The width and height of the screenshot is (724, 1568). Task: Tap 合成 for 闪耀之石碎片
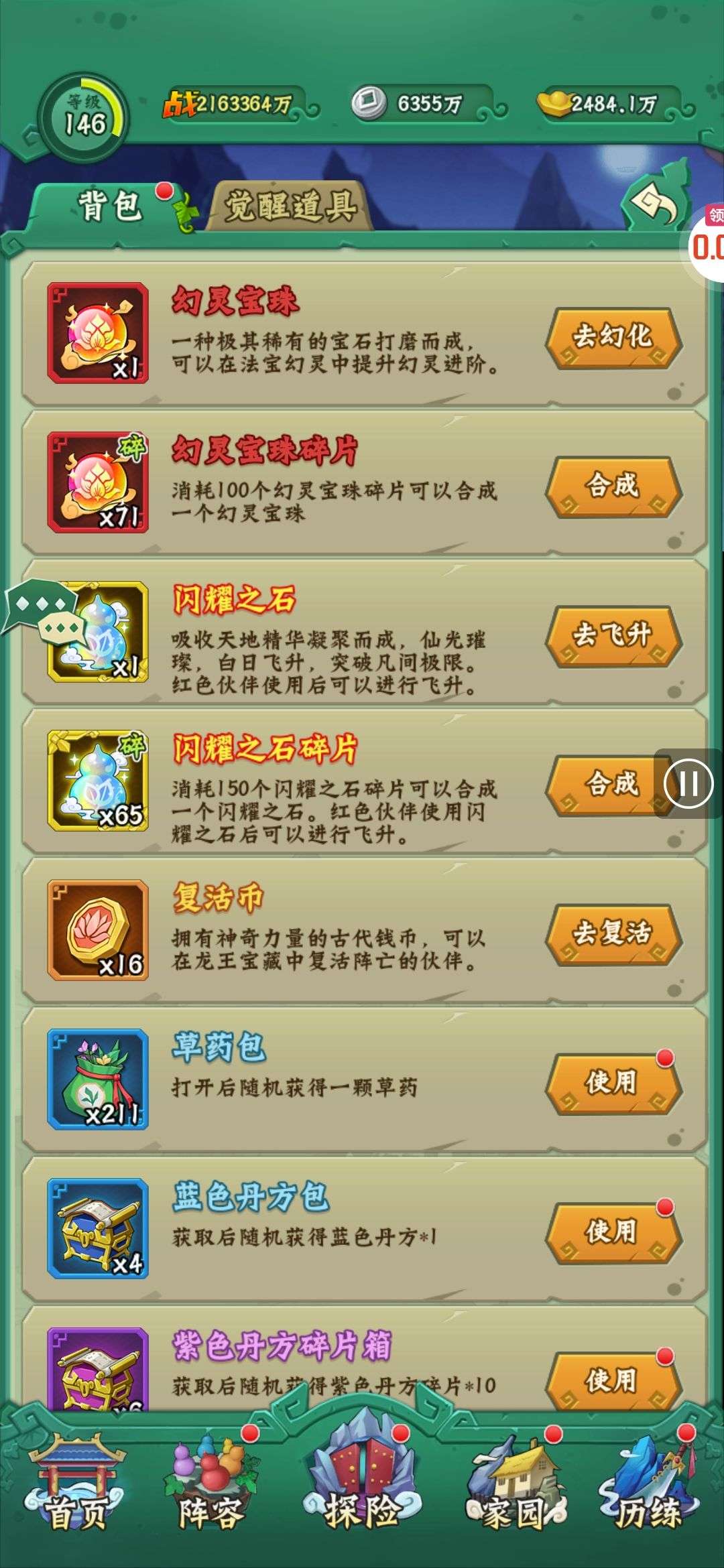tap(603, 785)
